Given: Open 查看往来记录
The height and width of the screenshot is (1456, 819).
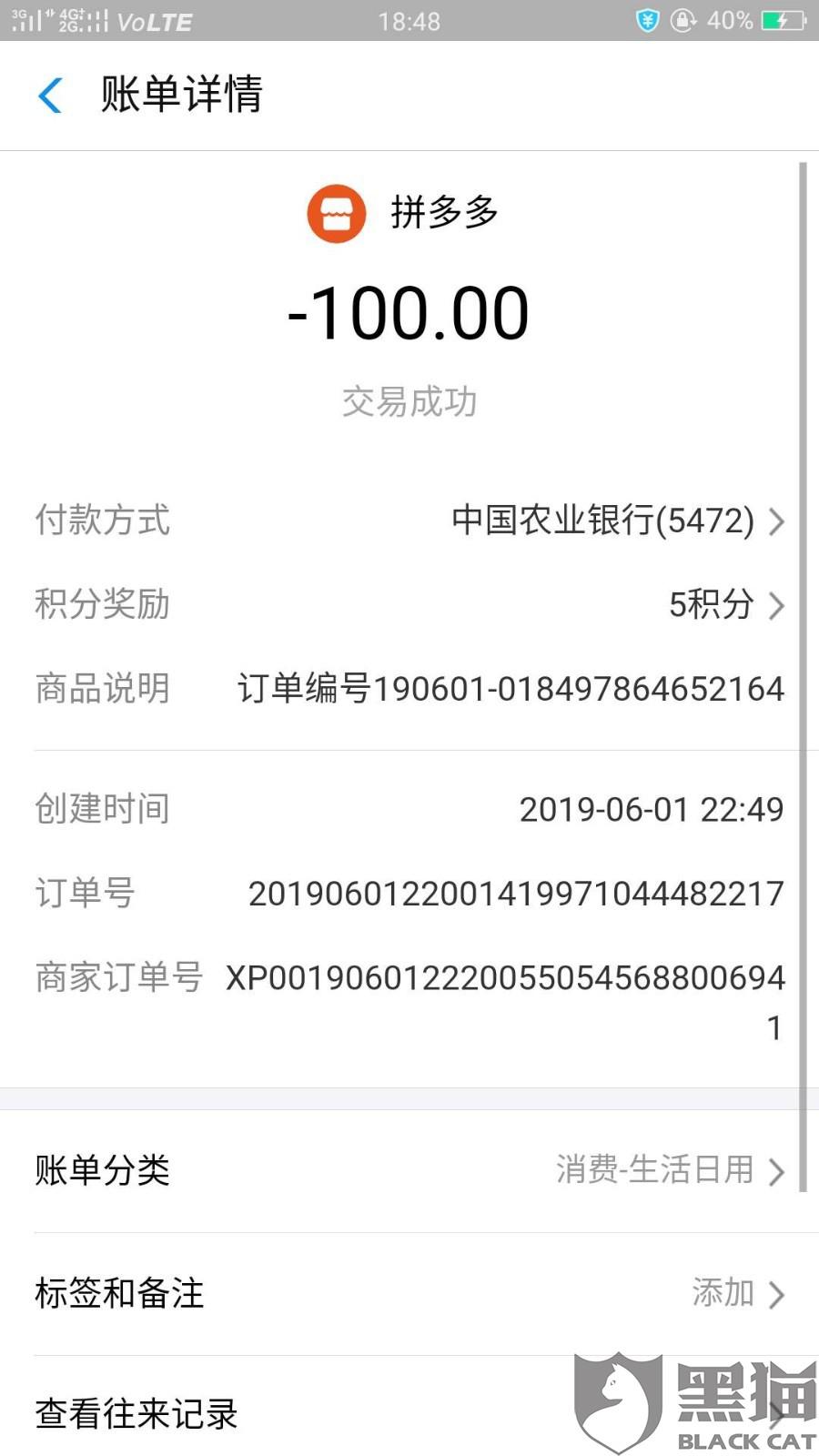Looking at the screenshot, I should click(409, 1413).
